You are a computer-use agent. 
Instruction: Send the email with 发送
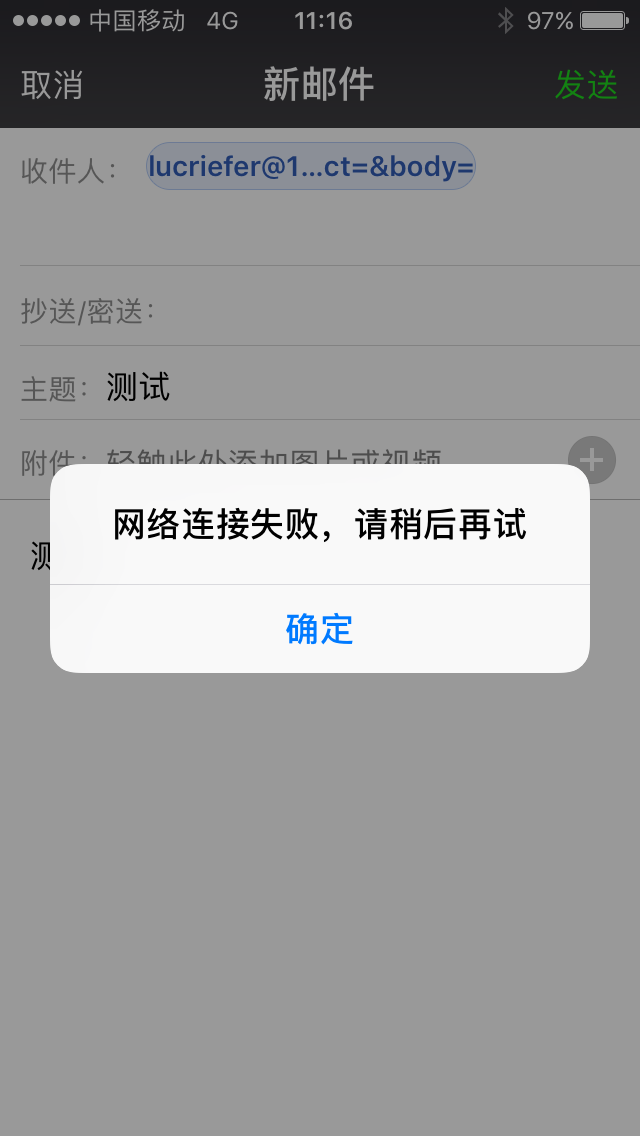(586, 85)
